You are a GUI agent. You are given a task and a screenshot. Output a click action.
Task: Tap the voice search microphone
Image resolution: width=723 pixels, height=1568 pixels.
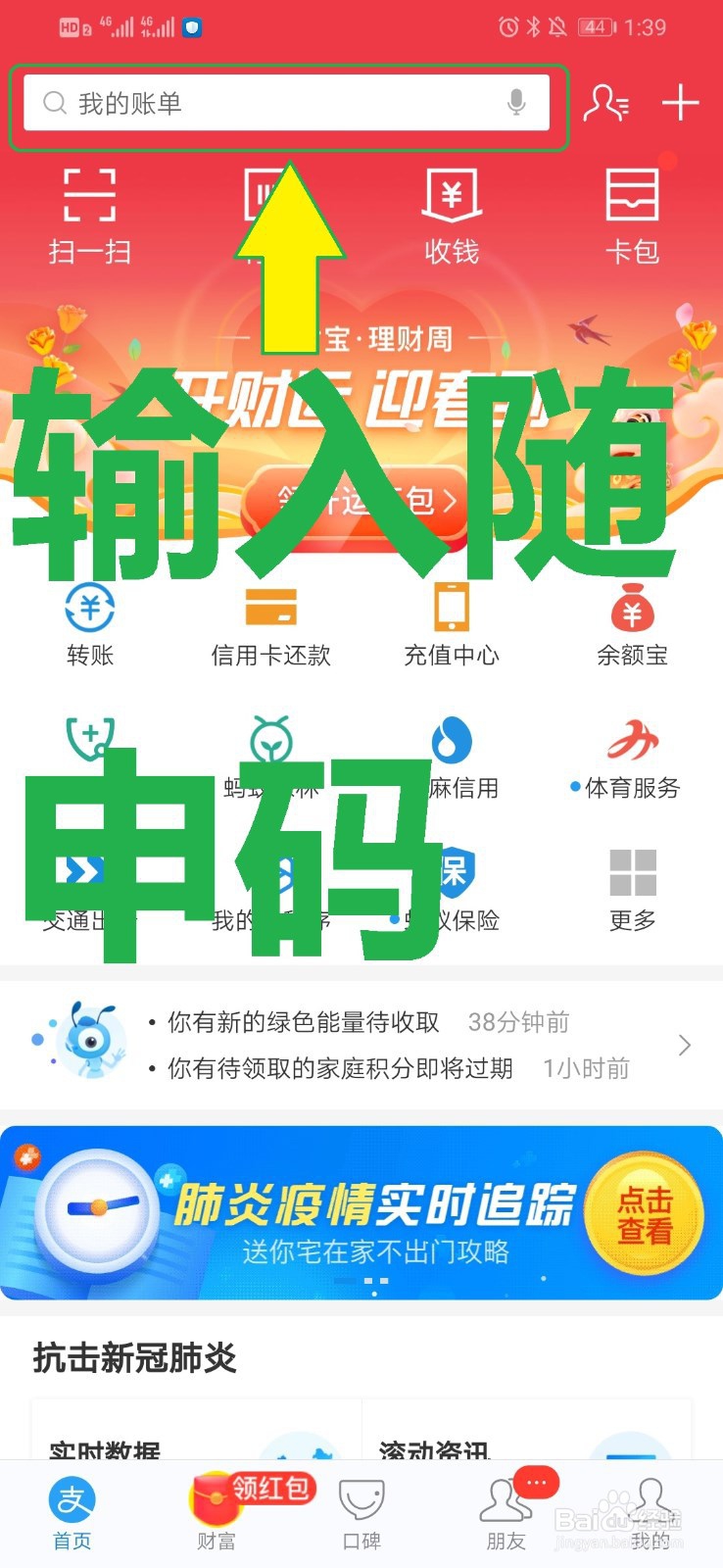517,104
